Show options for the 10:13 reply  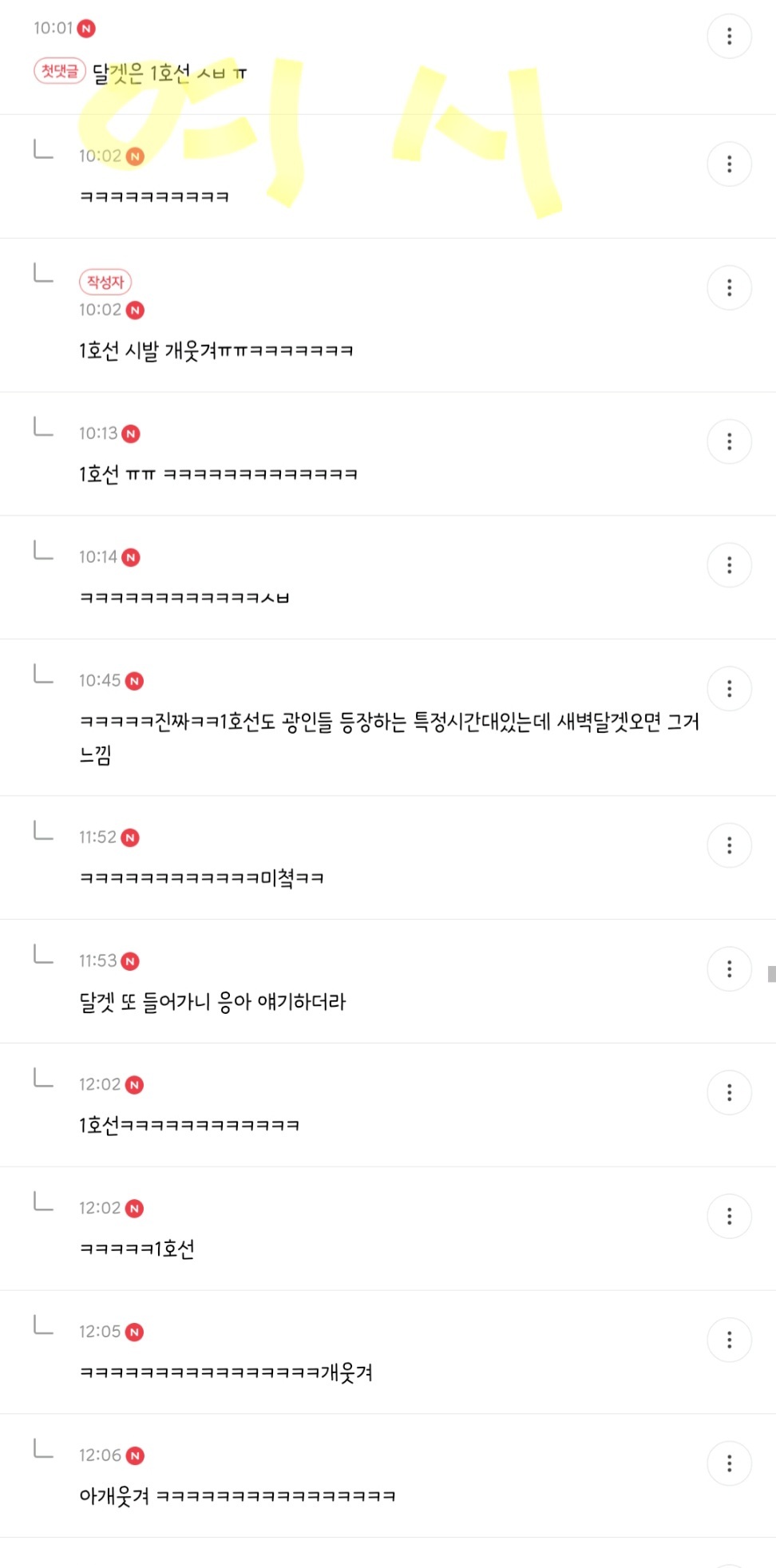coord(729,441)
